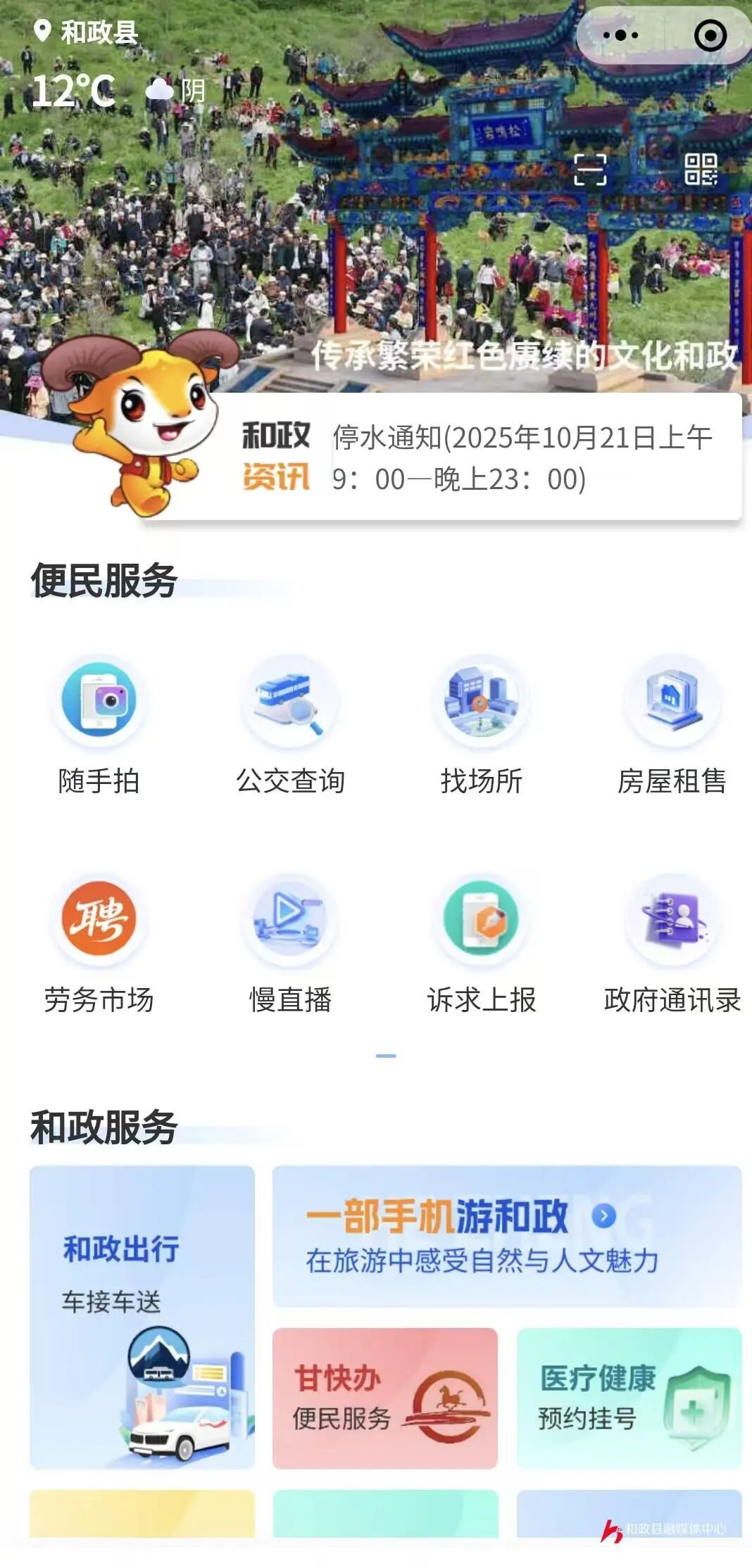Open the 和政出行 车接车送 card
The width and height of the screenshot is (752, 1568).
142,1316
